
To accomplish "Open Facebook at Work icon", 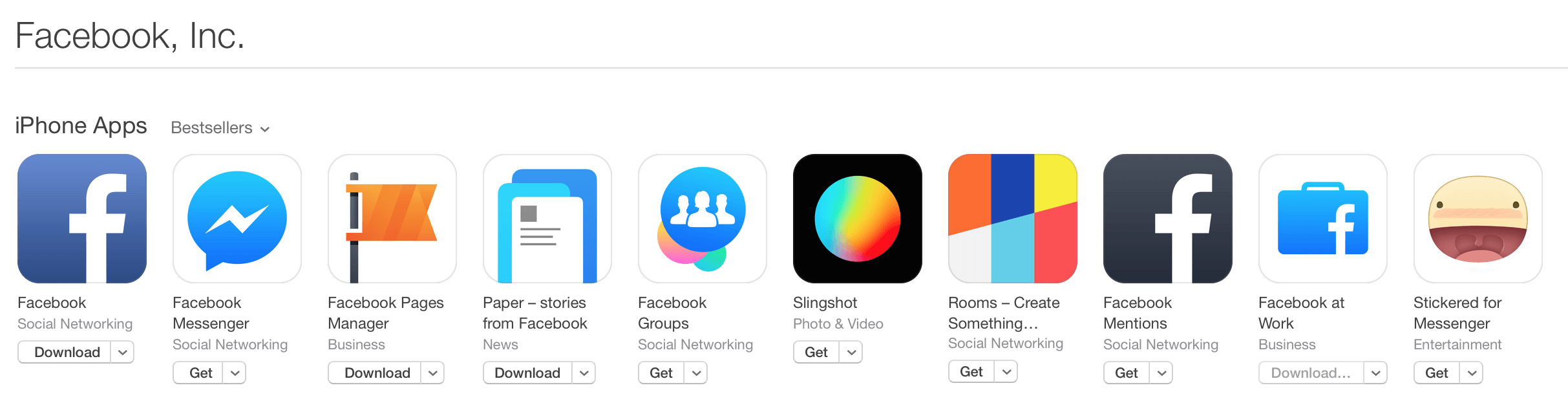I will coord(1323,219).
